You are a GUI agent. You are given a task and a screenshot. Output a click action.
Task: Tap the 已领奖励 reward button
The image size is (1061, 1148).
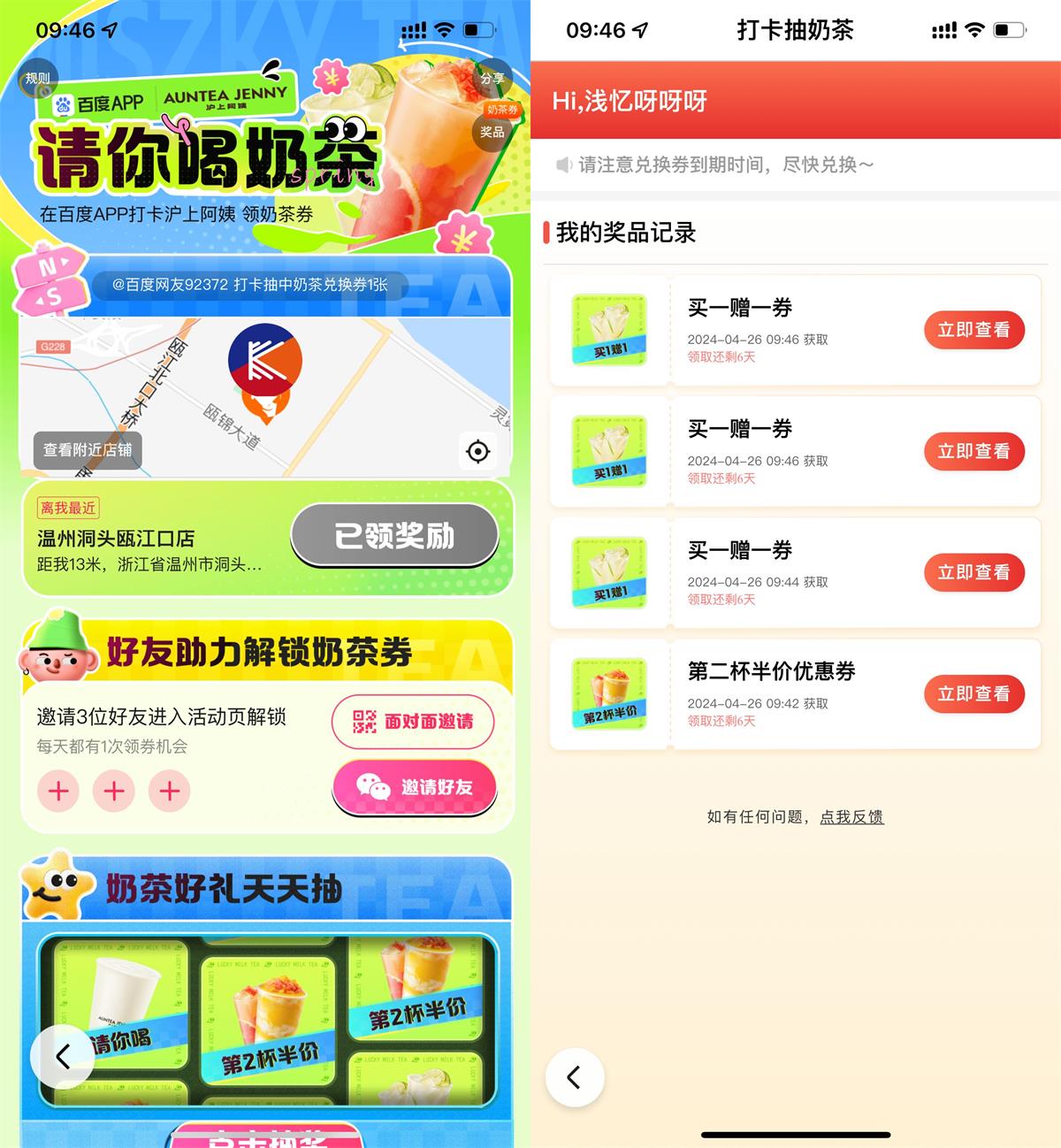coord(394,534)
